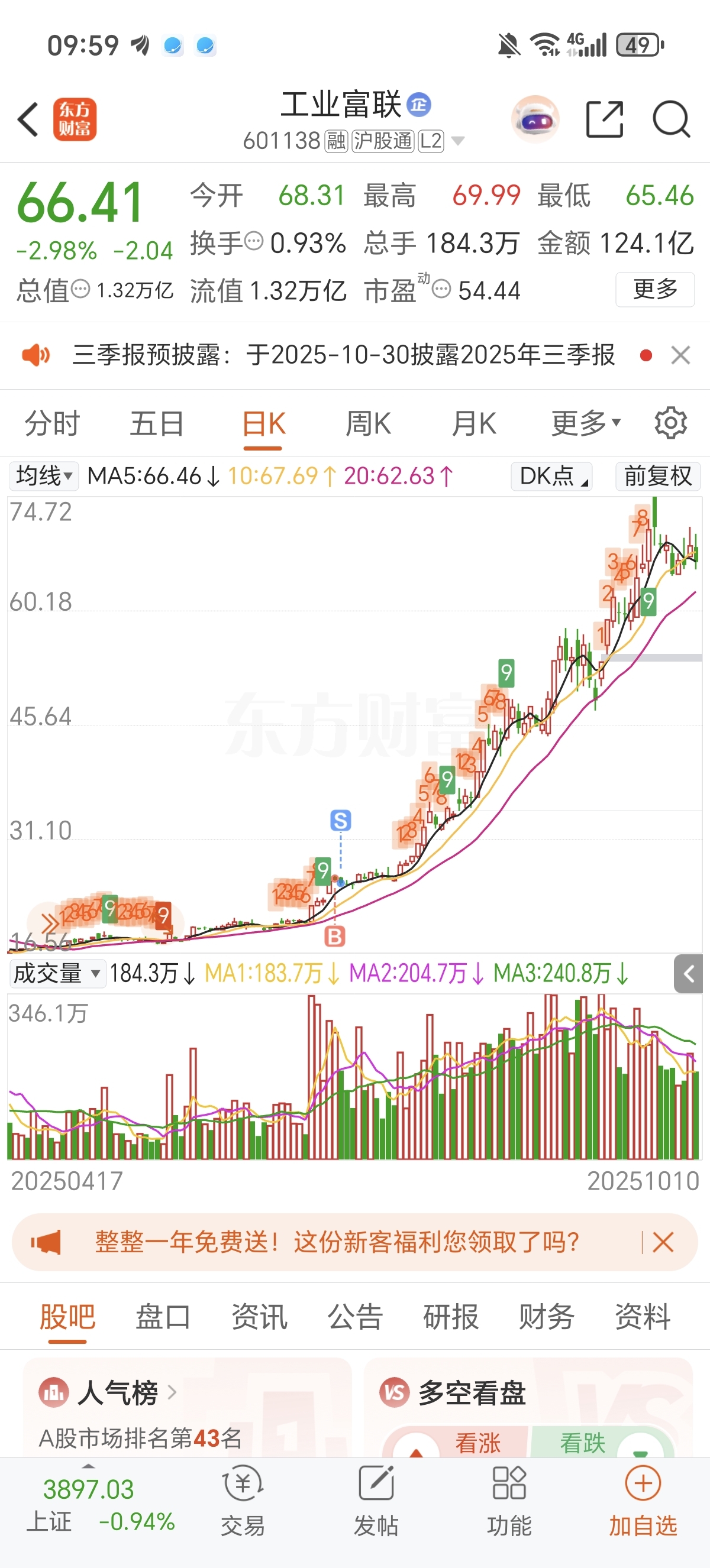Viewport: 710px width, 1568px height.
Task: Tap 更多 to show more quote details
Action: [x=654, y=289]
